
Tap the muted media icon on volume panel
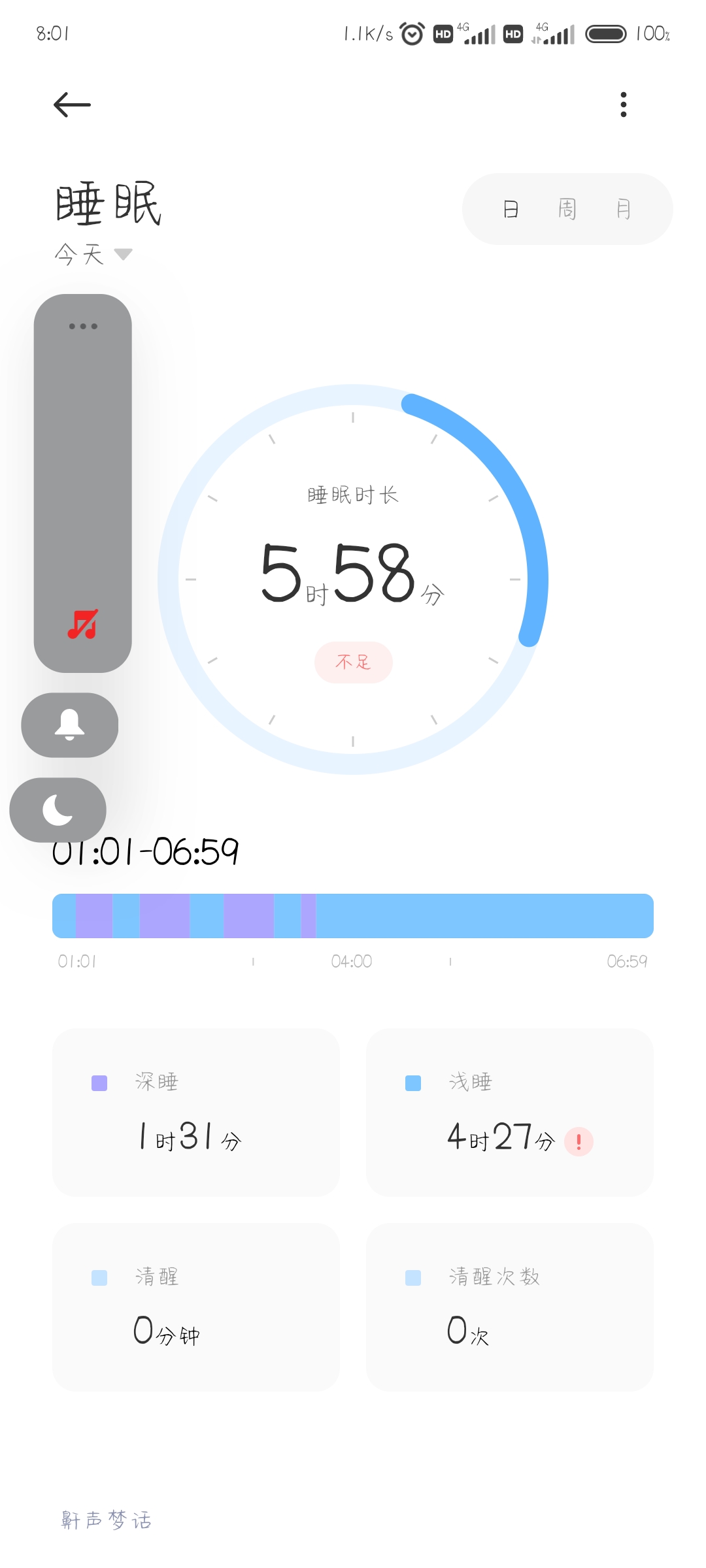click(x=83, y=625)
